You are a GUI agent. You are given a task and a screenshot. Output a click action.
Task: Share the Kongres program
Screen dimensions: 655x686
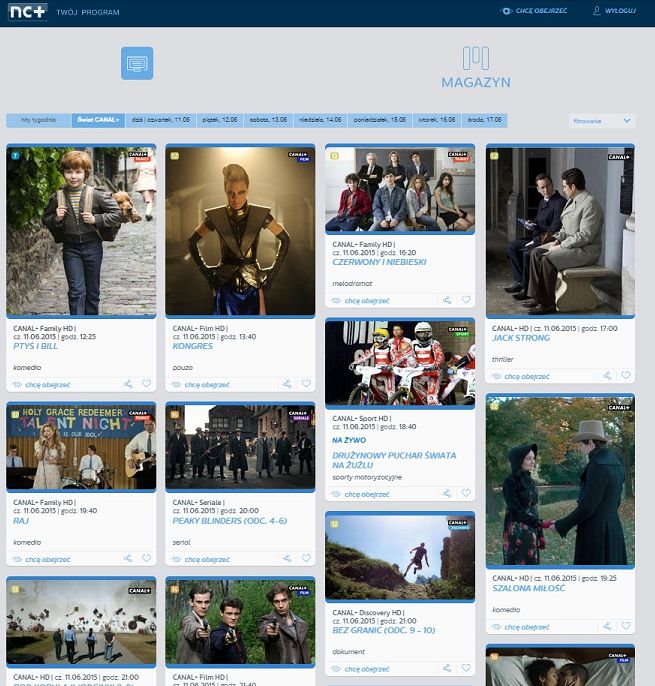(x=287, y=384)
